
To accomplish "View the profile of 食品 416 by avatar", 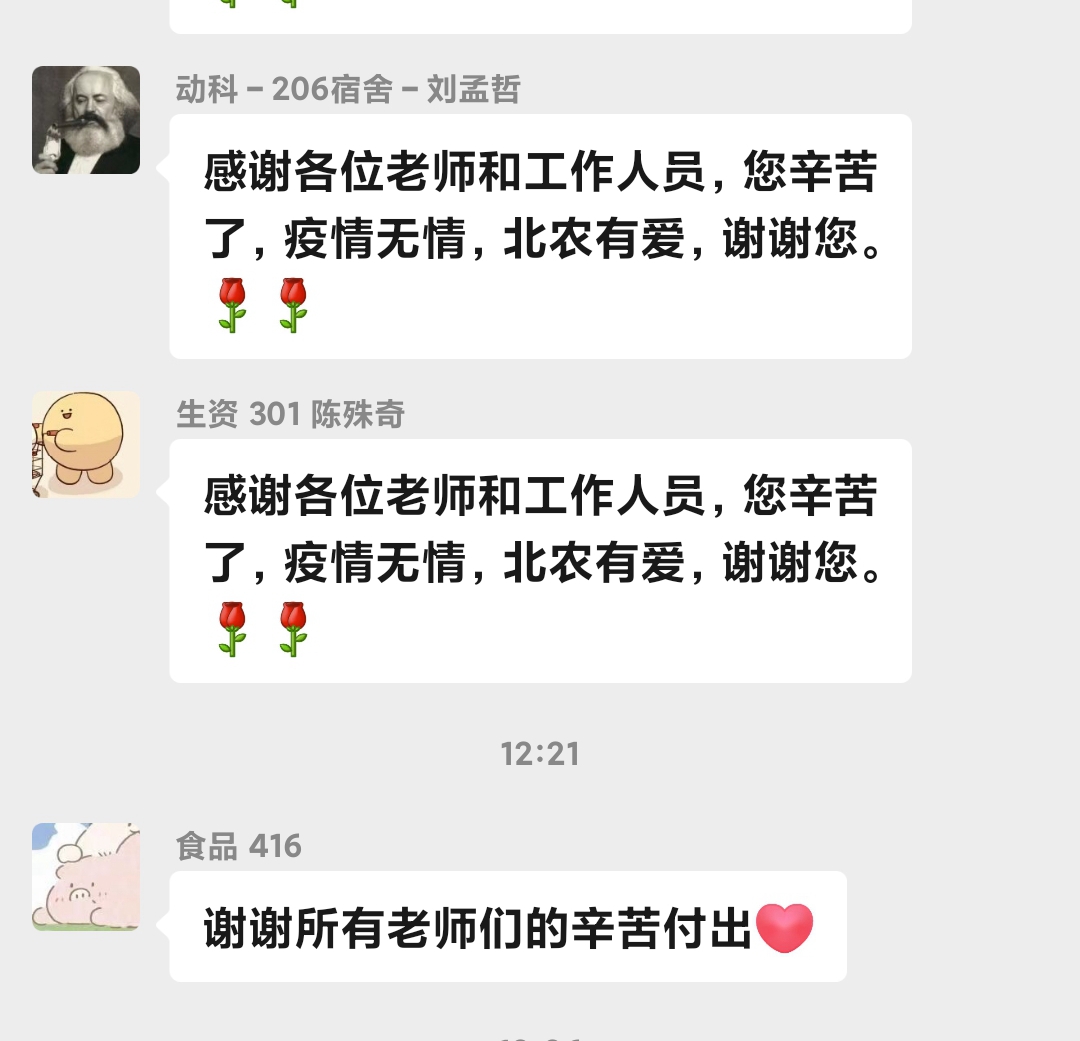I will [86, 876].
